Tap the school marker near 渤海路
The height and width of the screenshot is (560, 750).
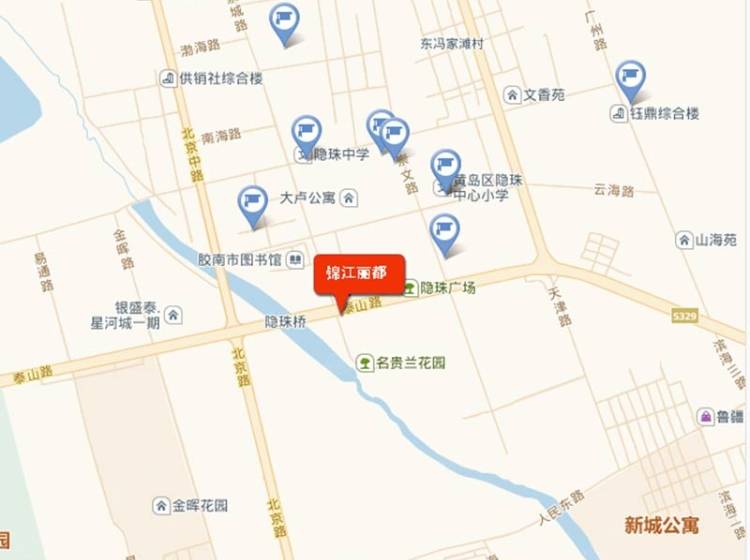(285, 20)
